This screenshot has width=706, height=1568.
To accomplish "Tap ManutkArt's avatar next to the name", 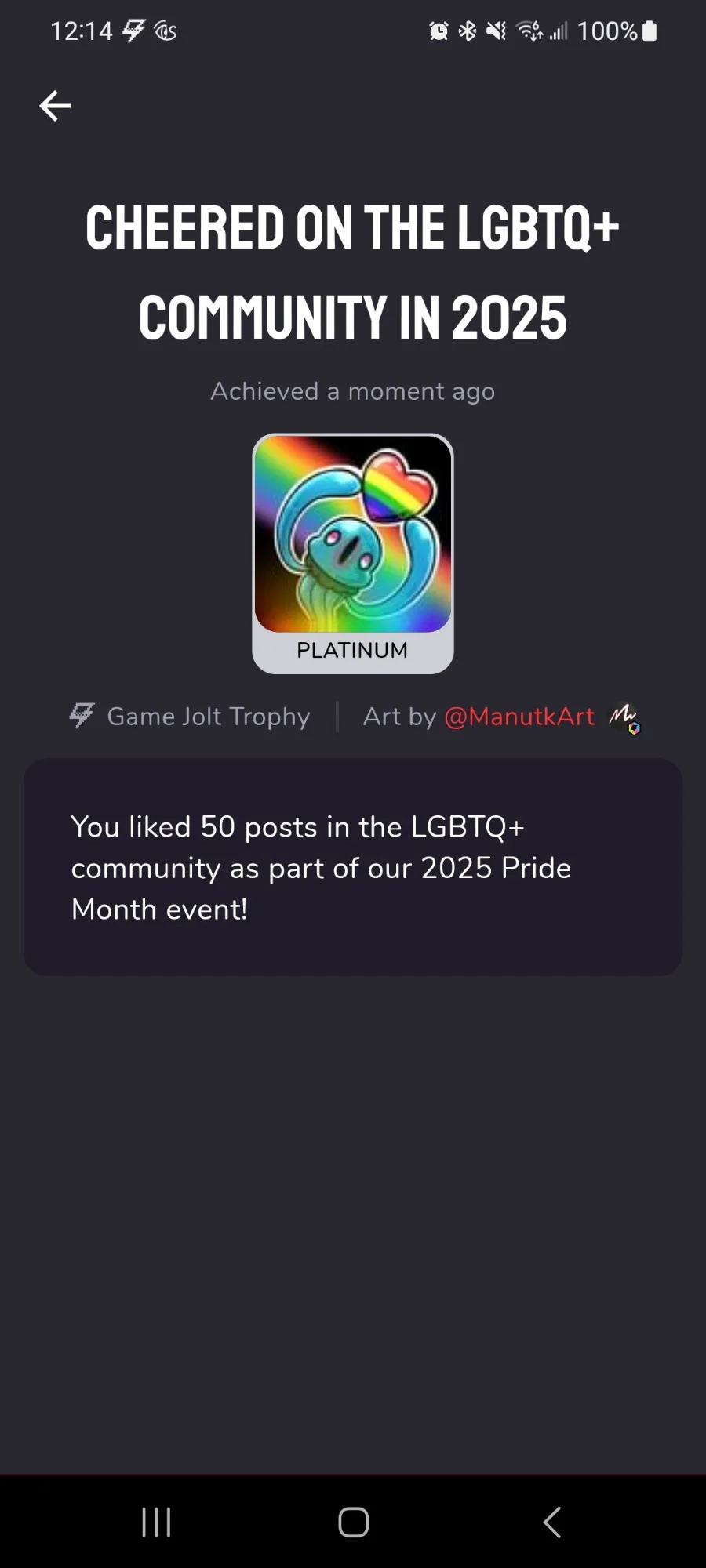I will pos(624,717).
